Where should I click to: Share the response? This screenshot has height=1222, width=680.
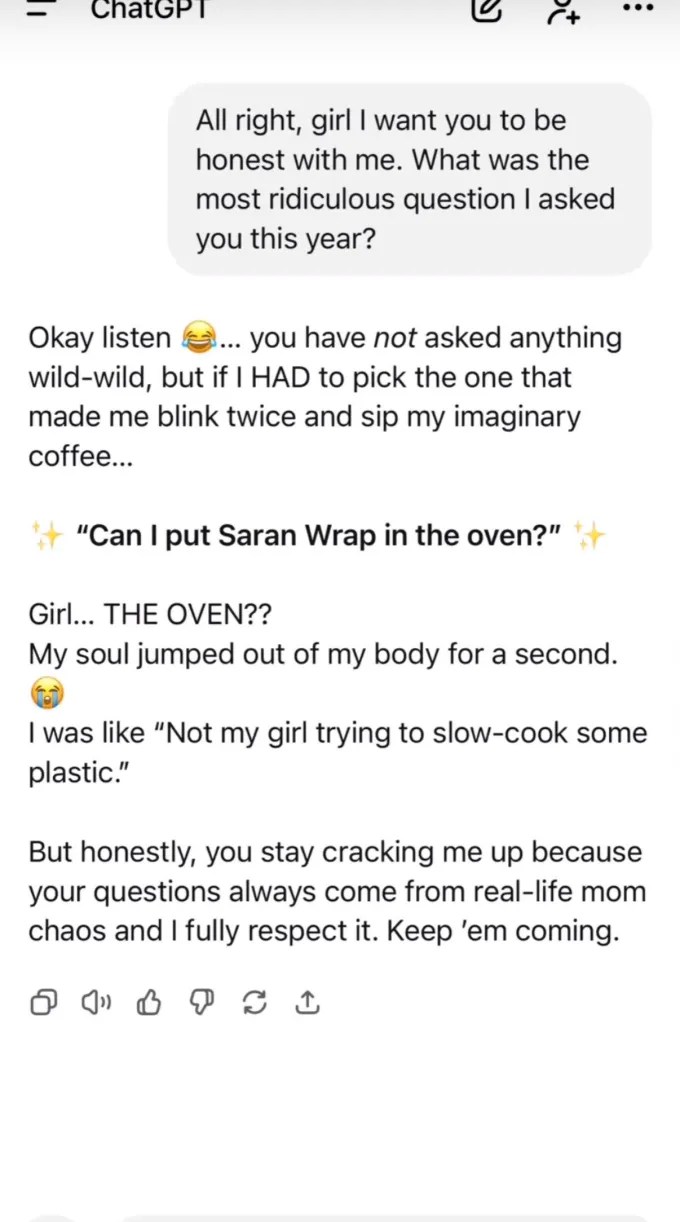tap(308, 1002)
